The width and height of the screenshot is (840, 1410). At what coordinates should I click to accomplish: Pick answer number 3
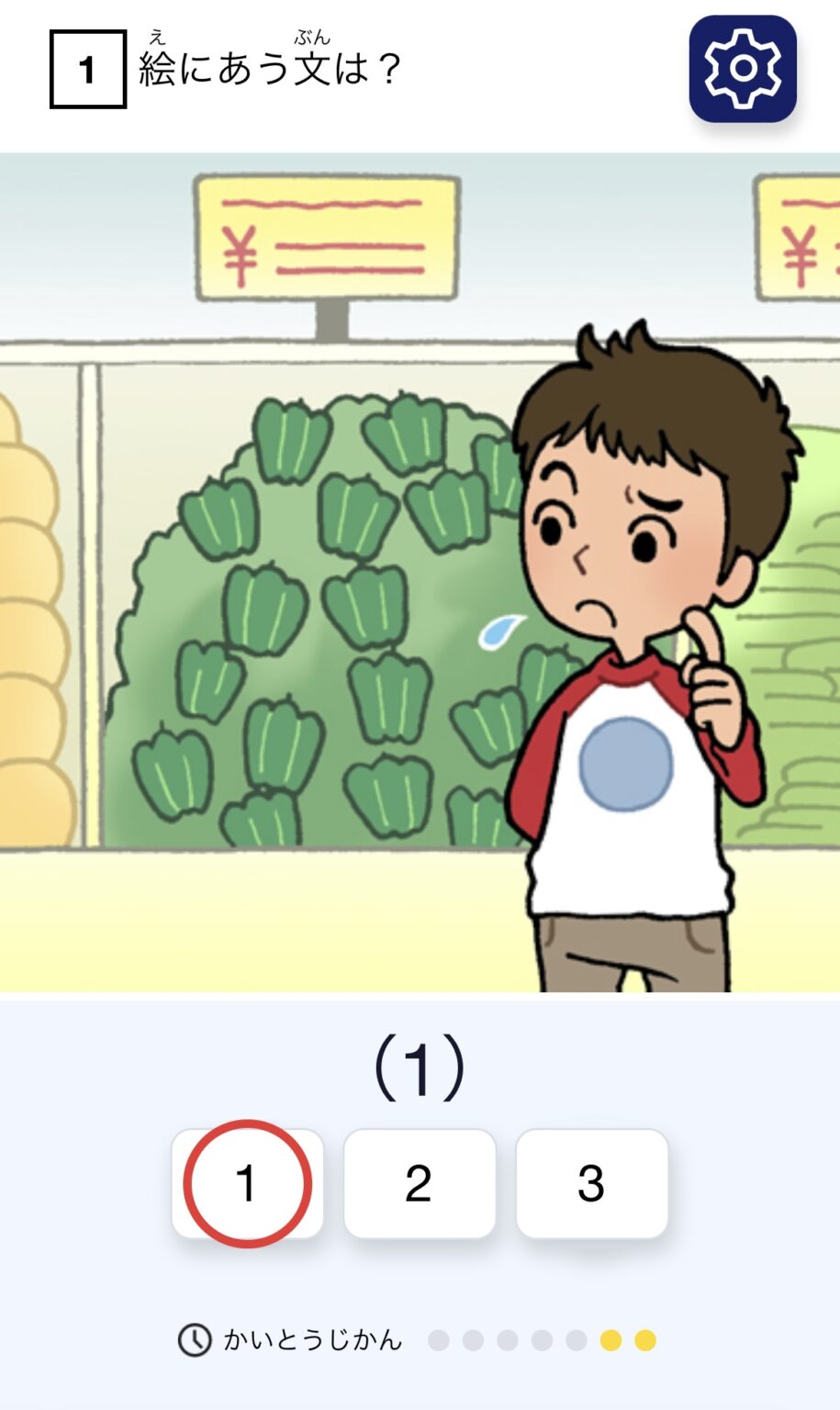(x=591, y=1183)
